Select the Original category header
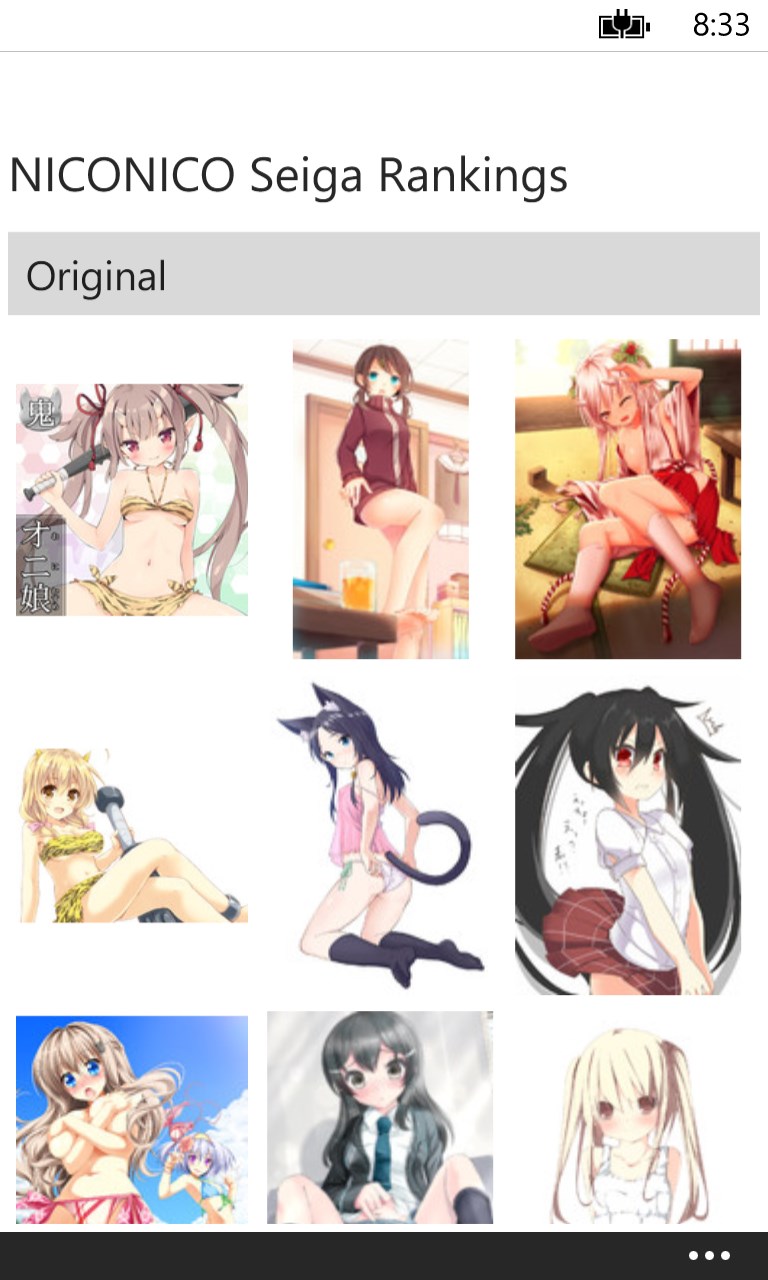This screenshot has height=1280, width=768. pos(384,275)
